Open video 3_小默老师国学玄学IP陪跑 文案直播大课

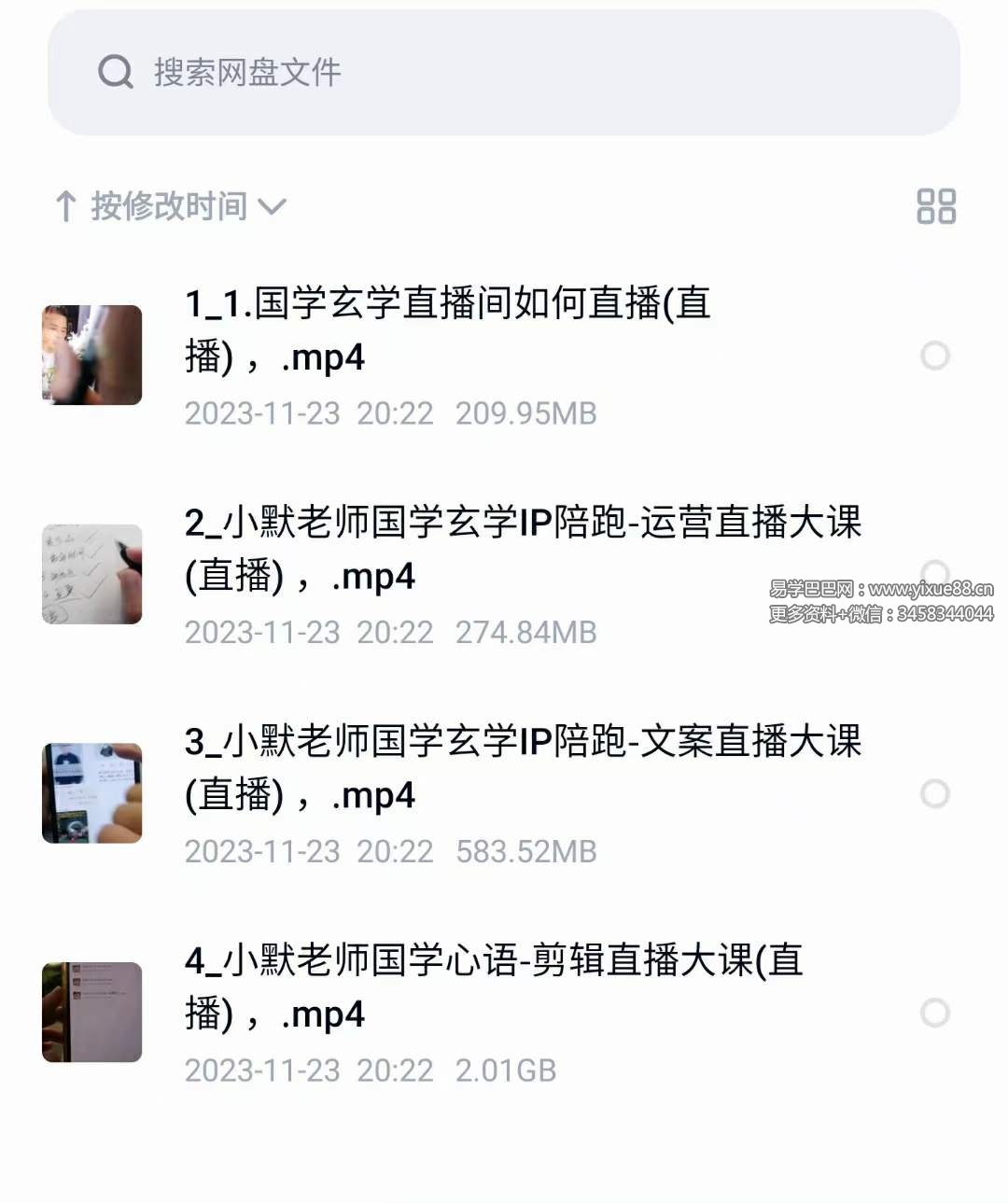click(523, 769)
